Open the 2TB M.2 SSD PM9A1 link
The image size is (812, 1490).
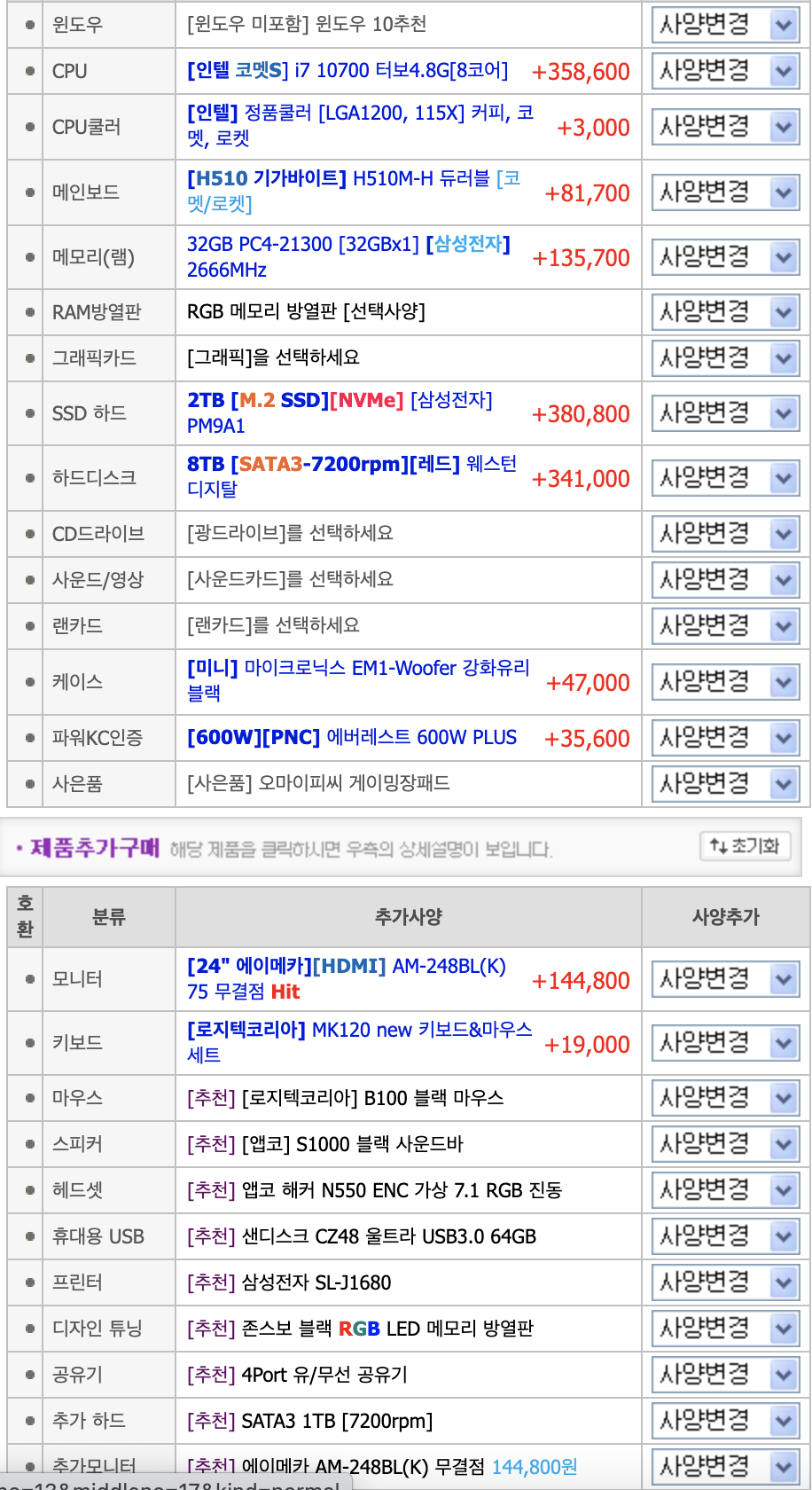(339, 412)
